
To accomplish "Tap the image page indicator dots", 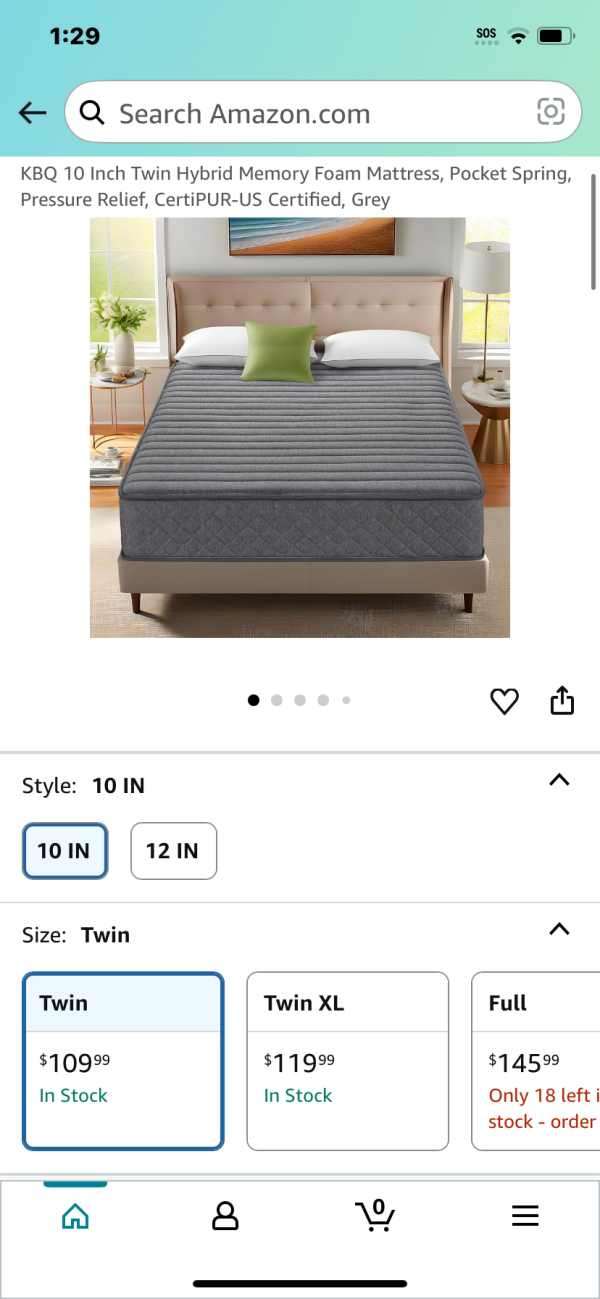I will click(x=299, y=700).
